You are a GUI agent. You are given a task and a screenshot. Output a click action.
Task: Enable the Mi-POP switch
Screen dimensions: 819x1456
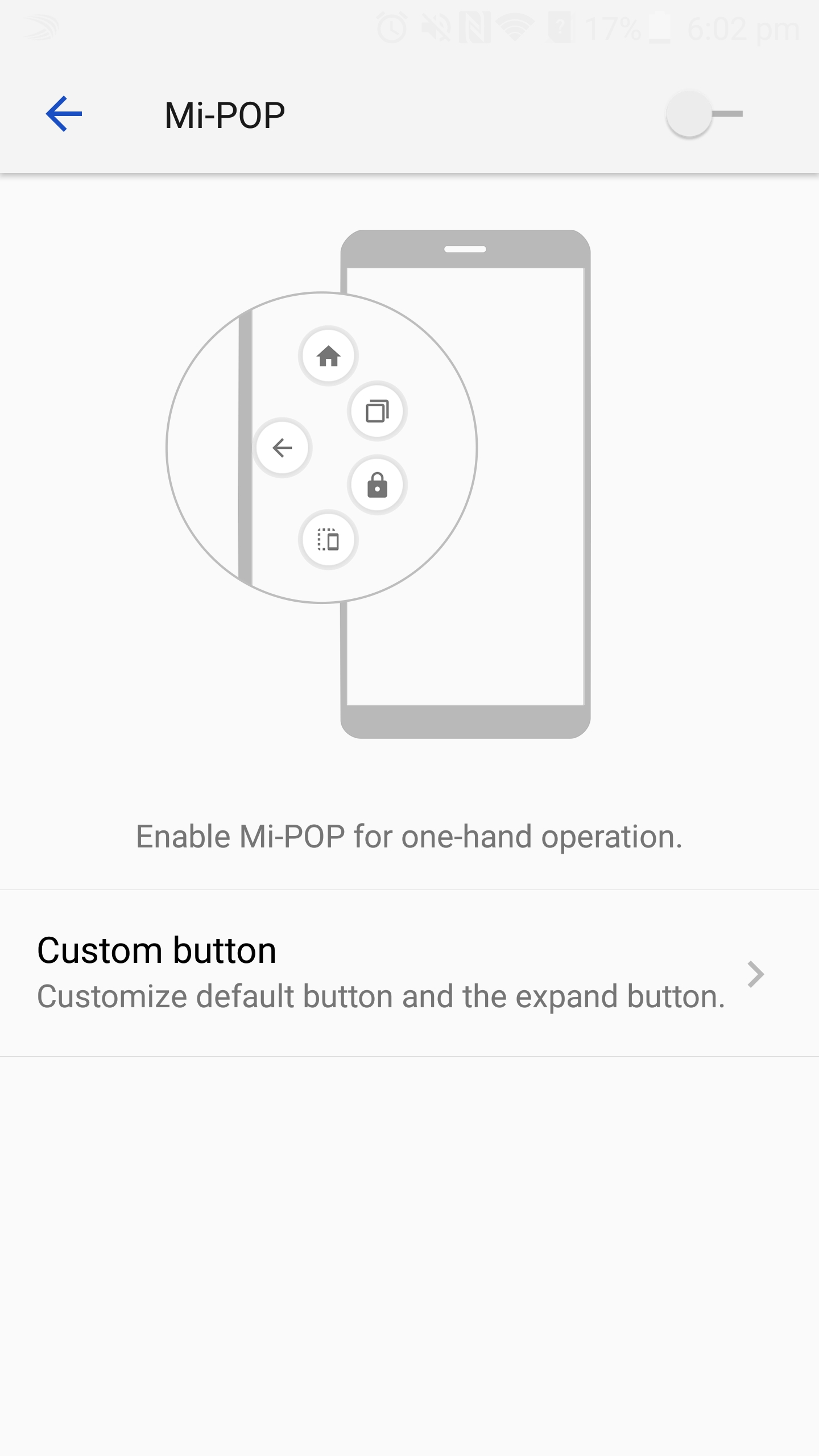pos(704,114)
